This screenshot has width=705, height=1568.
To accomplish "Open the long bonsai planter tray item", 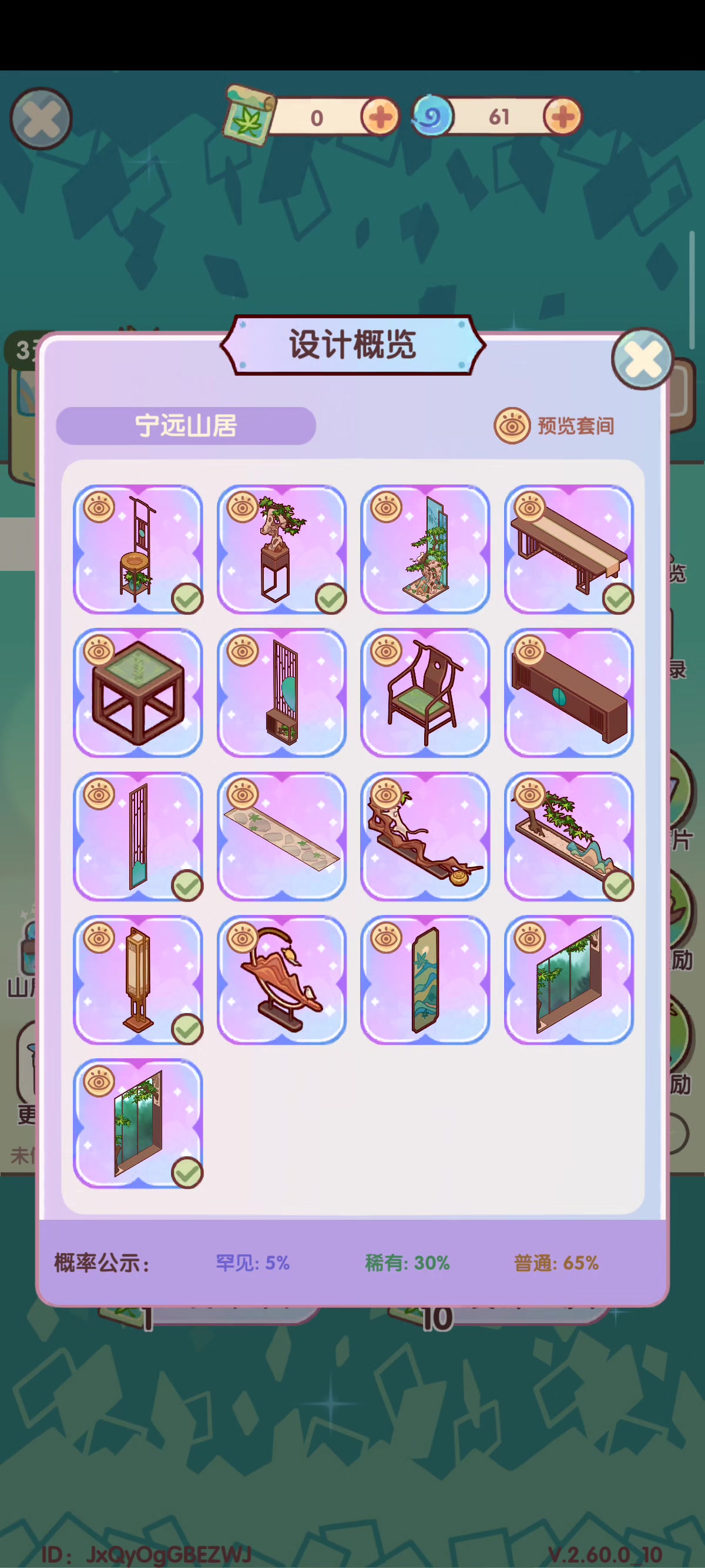I will click(569, 836).
